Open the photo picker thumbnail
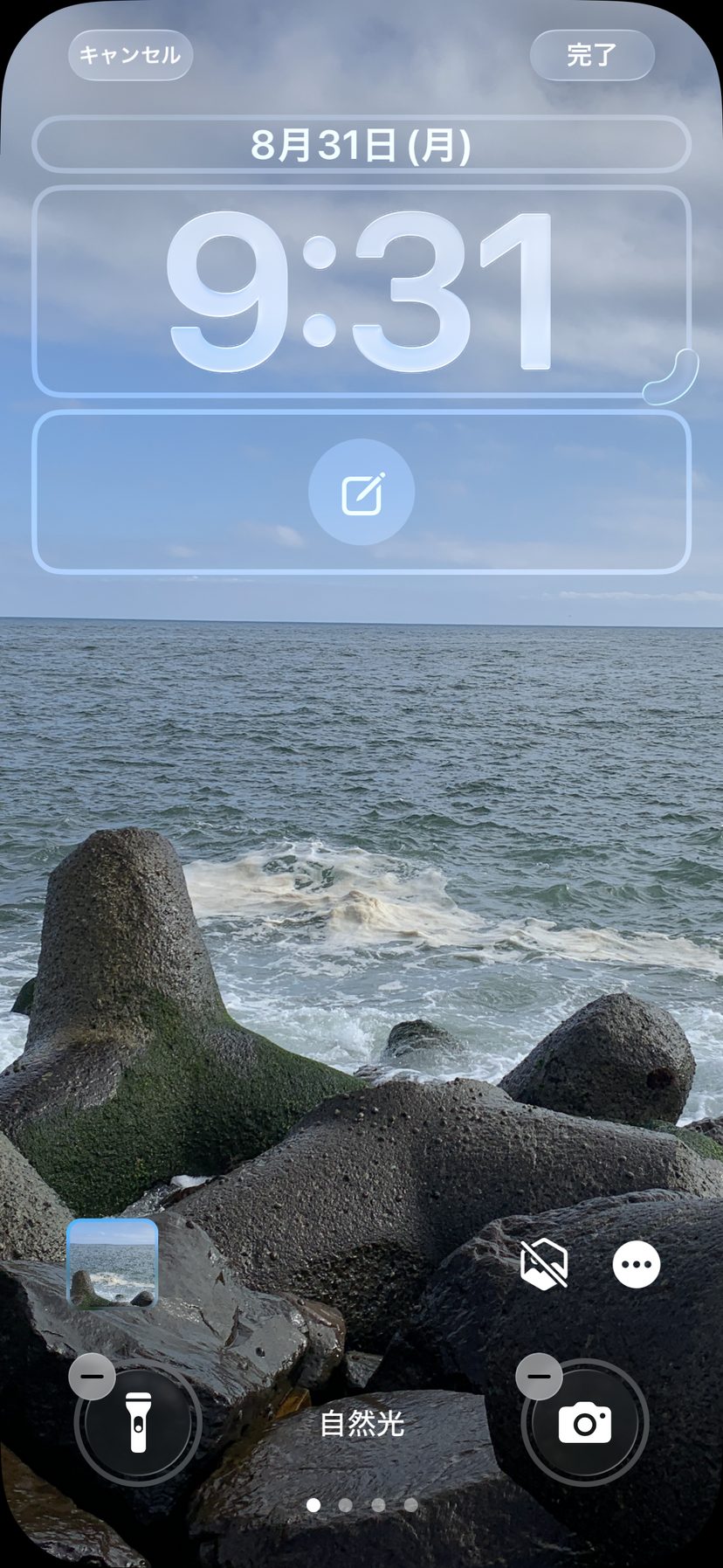This screenshot has height=1568, width=723. tap(113, 1264)
